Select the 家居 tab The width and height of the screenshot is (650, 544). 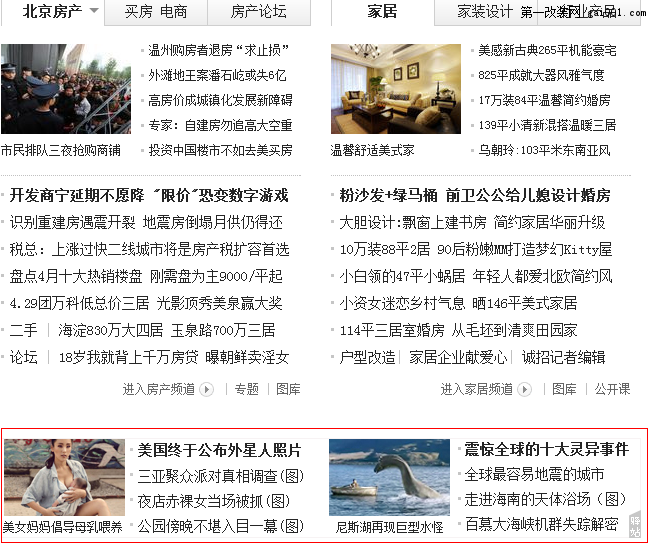(x=382, y=12)
